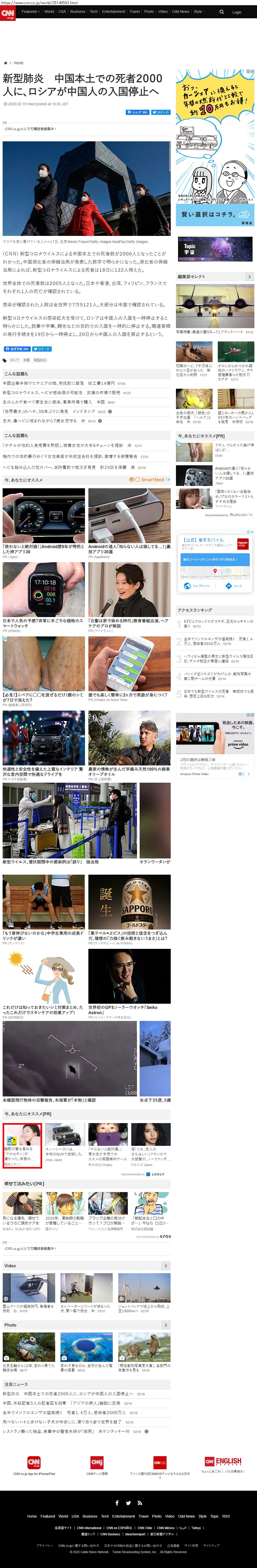Open the Topic 宇宙 banner
The width and height of the screenshot is (257, 1568).
click(214, 249)
